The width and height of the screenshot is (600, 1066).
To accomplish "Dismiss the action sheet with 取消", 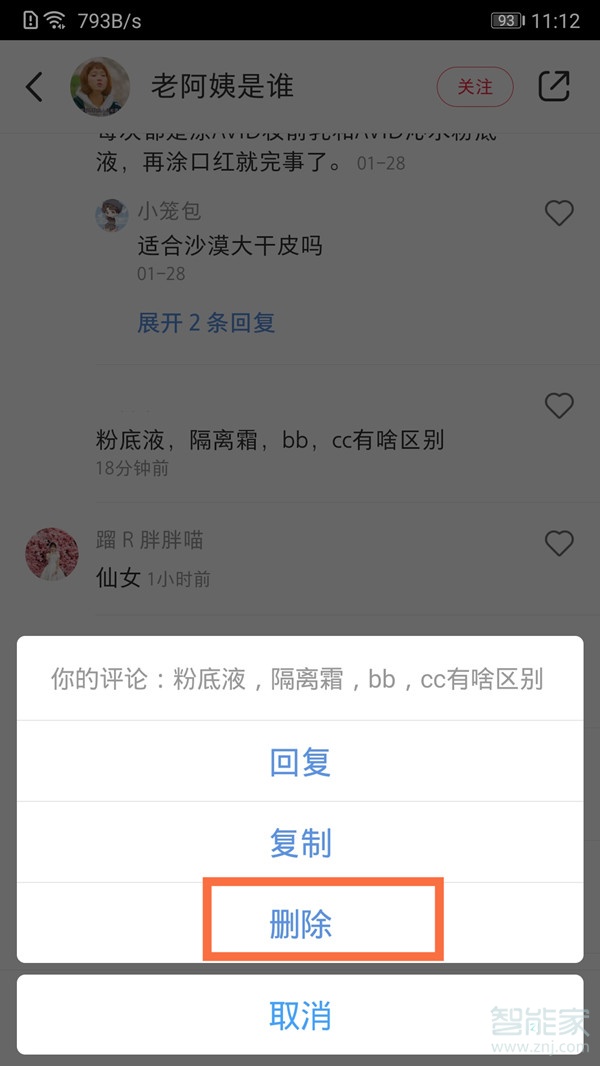I will 300,1015.
